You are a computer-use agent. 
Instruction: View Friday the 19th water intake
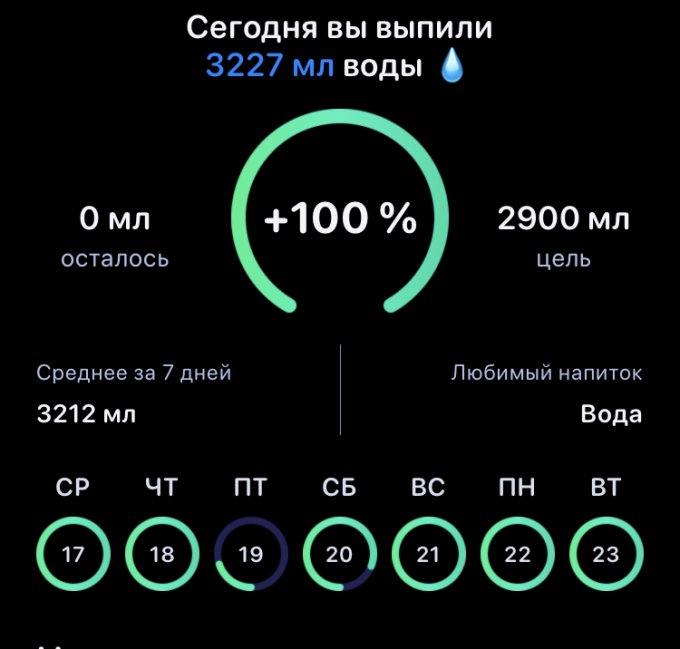click(x=251, y=554)
